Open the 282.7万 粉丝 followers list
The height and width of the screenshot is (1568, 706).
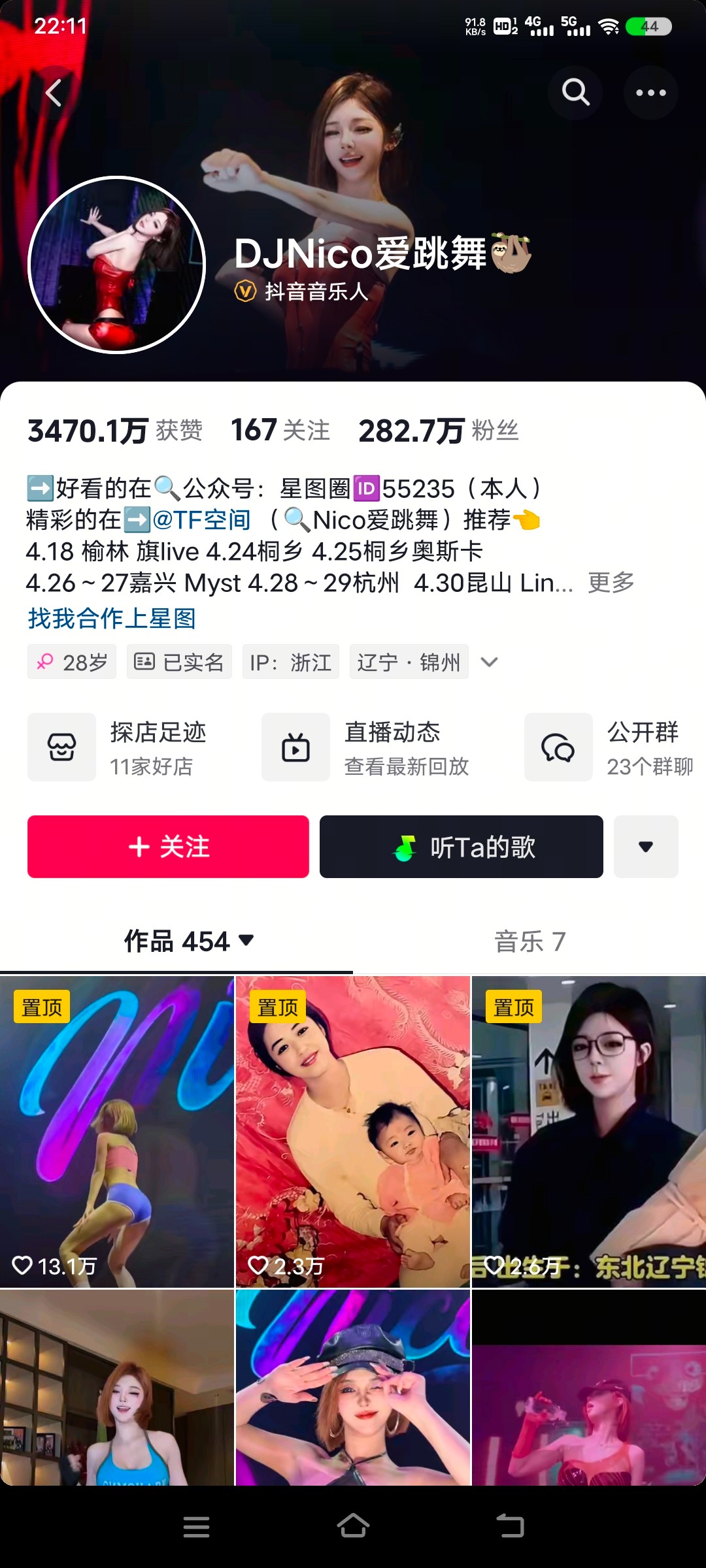pos(438,431)
